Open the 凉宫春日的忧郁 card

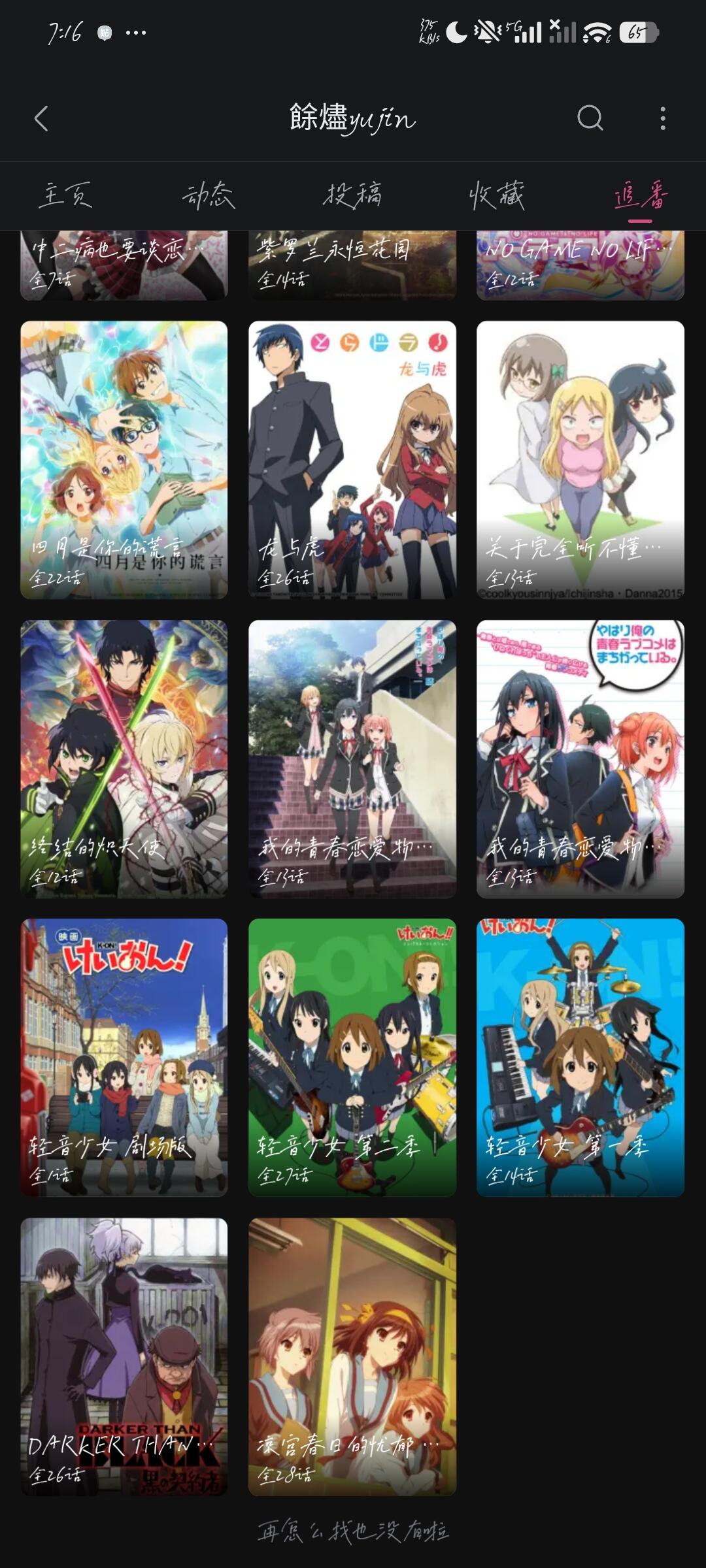point(352,1357)
